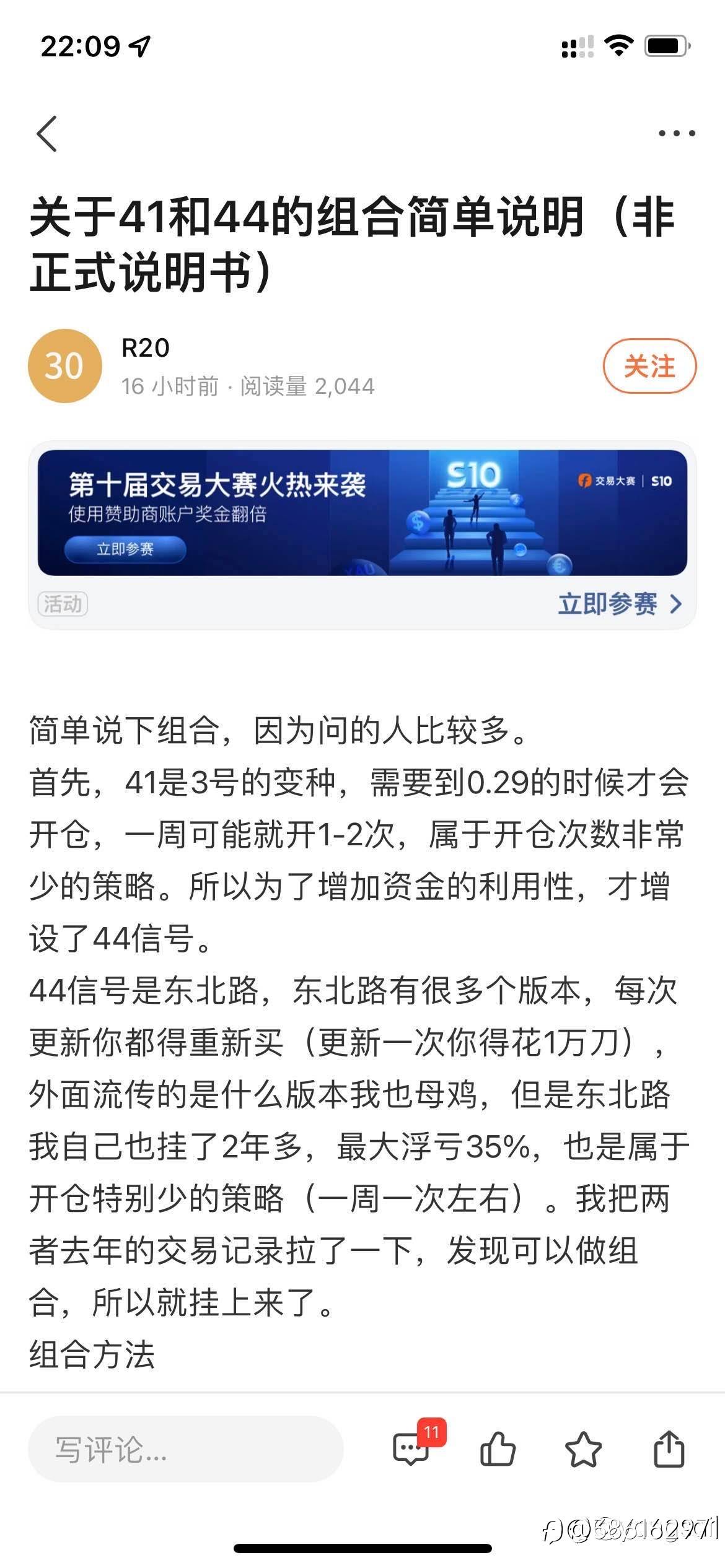Open the three-dot overflow menu
The image size is (725, 1568).
676,133
